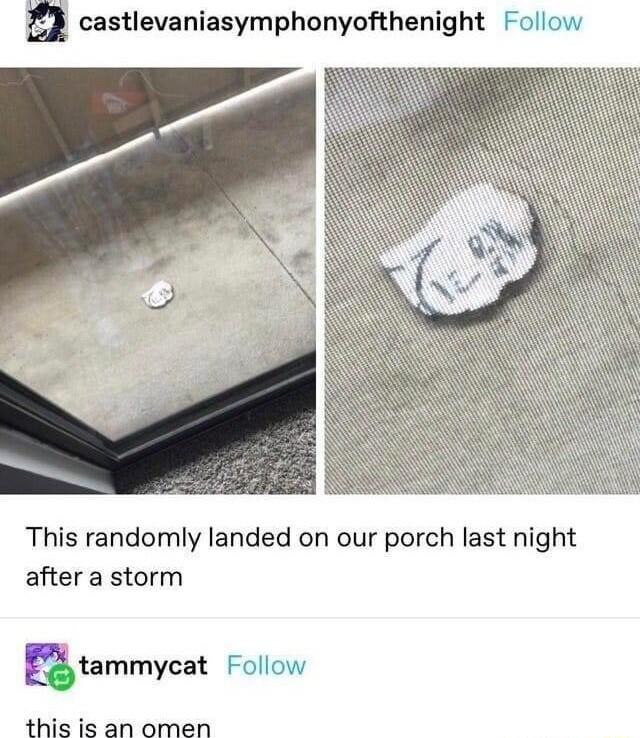Image resolution: width=640 pixels, height=738 pixels.
Task: Open castlevaniasymphonyofthenight's blog from username
Action: 280,21
